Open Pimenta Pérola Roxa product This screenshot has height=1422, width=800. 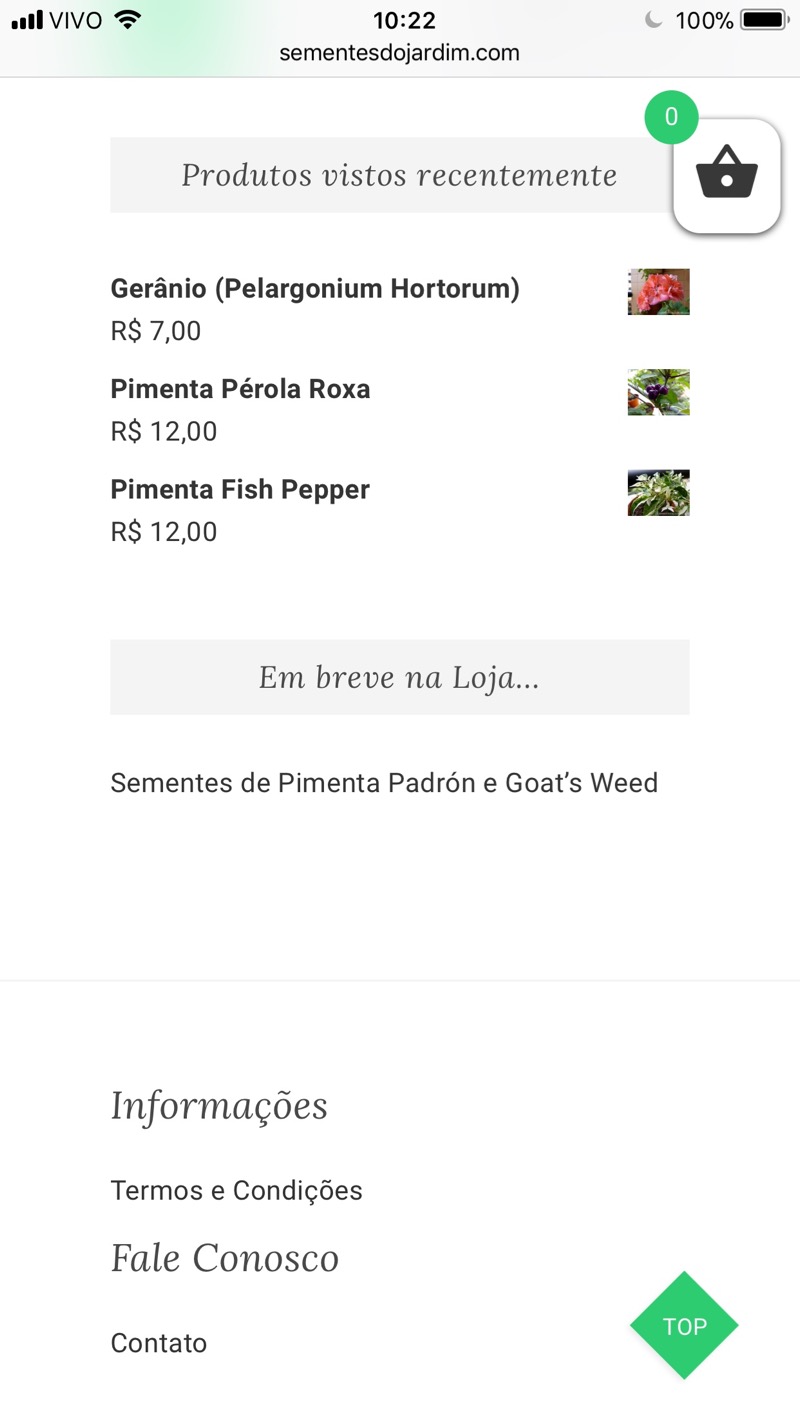240,389
